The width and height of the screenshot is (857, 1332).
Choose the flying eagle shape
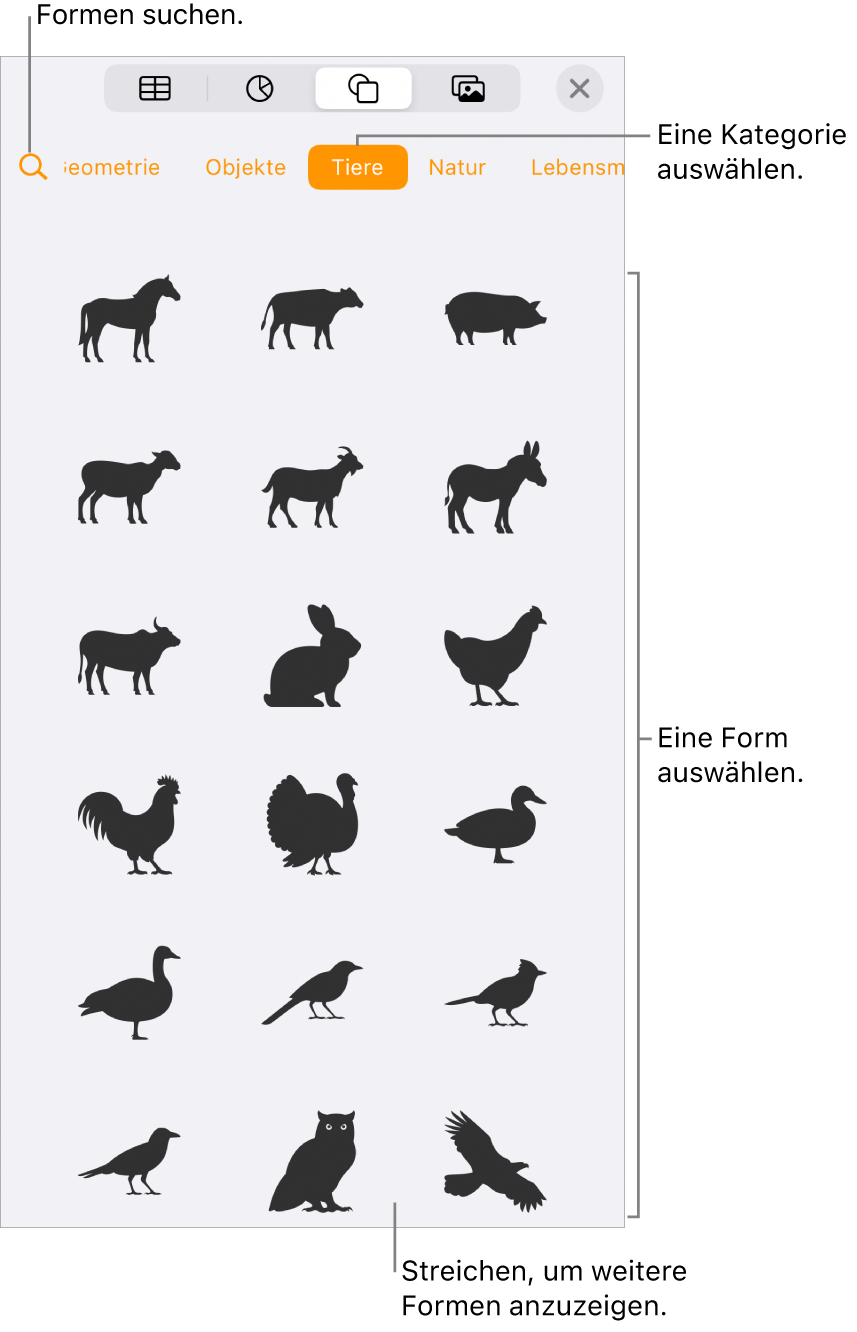[496, 1161]
